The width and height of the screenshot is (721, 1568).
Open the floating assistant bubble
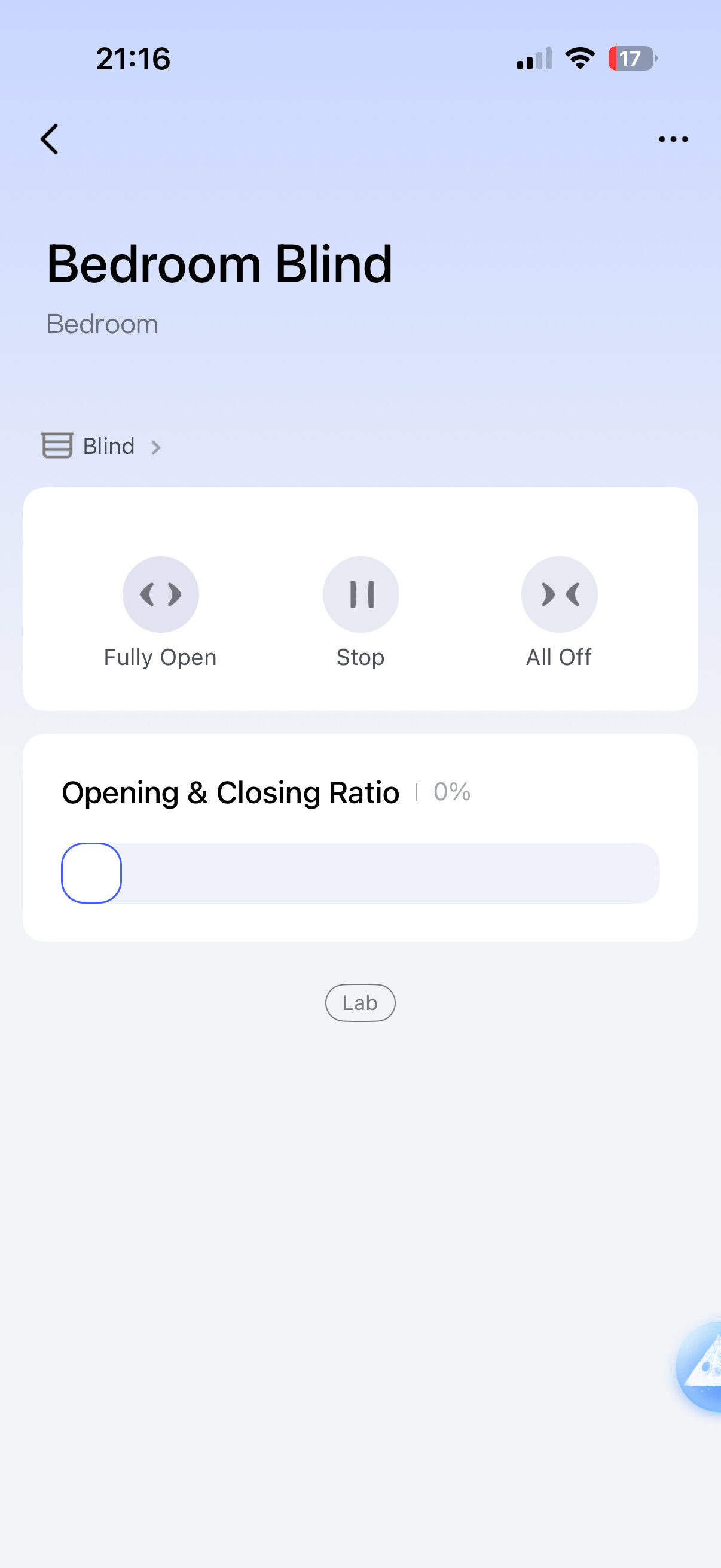coord(699,1366)
